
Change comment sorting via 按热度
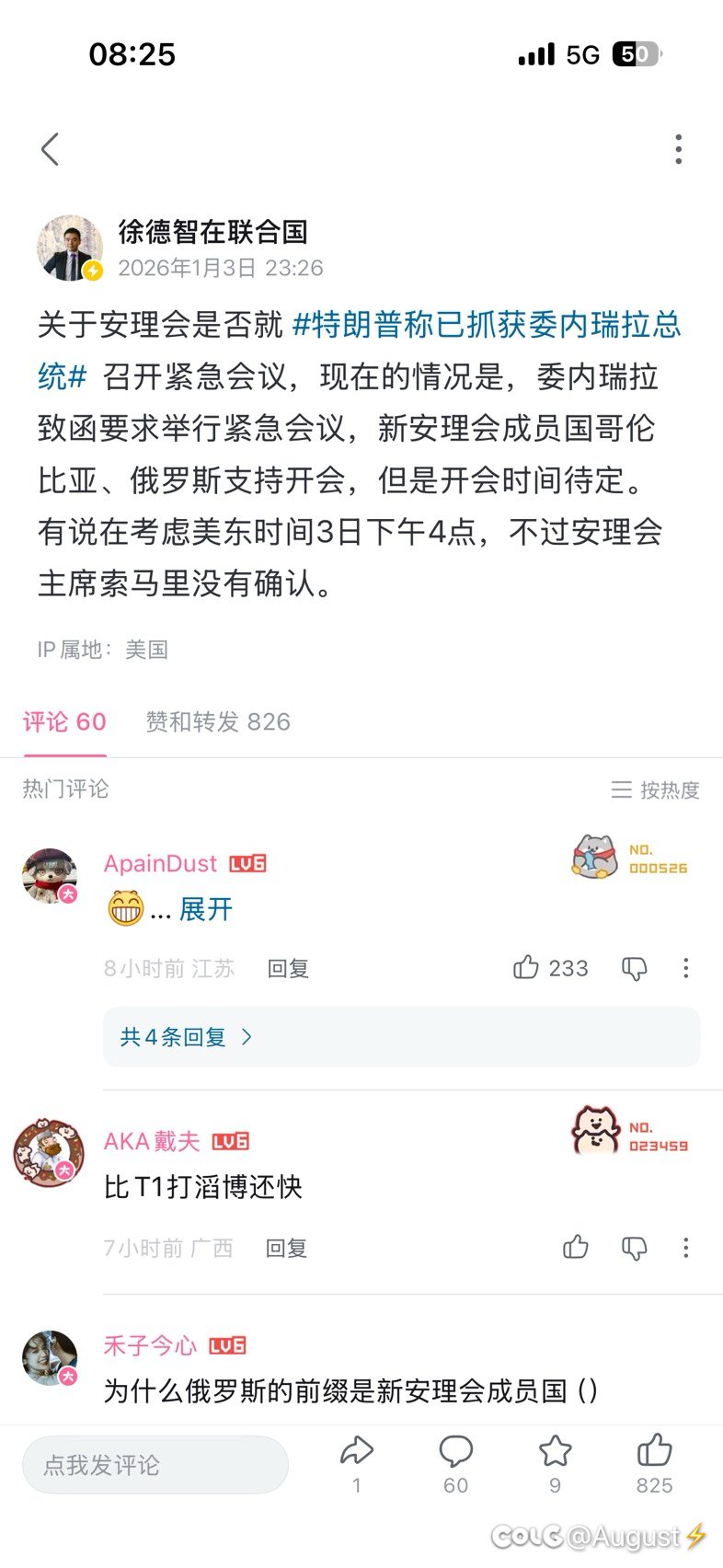tap(656, 790)
